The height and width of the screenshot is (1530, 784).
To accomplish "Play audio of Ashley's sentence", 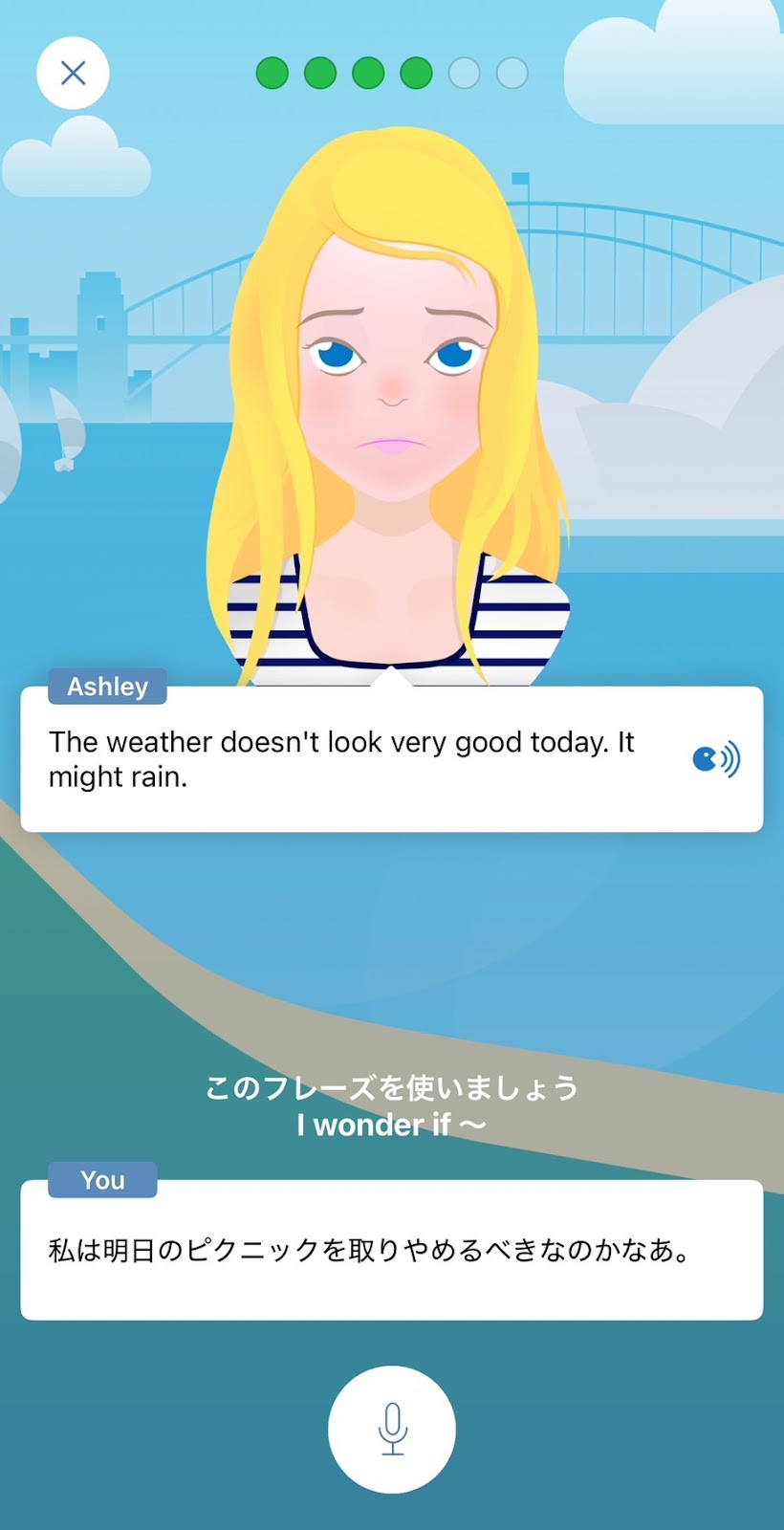I will [x=716, y=759].
